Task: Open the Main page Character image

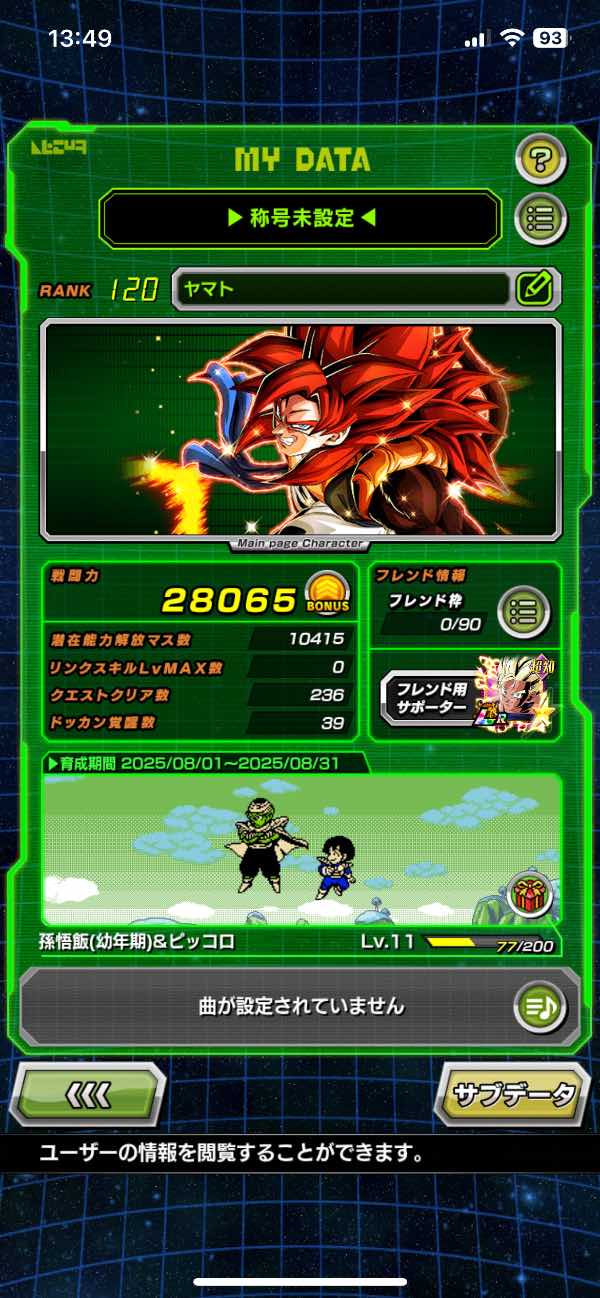Action: (x=300, y=432)
